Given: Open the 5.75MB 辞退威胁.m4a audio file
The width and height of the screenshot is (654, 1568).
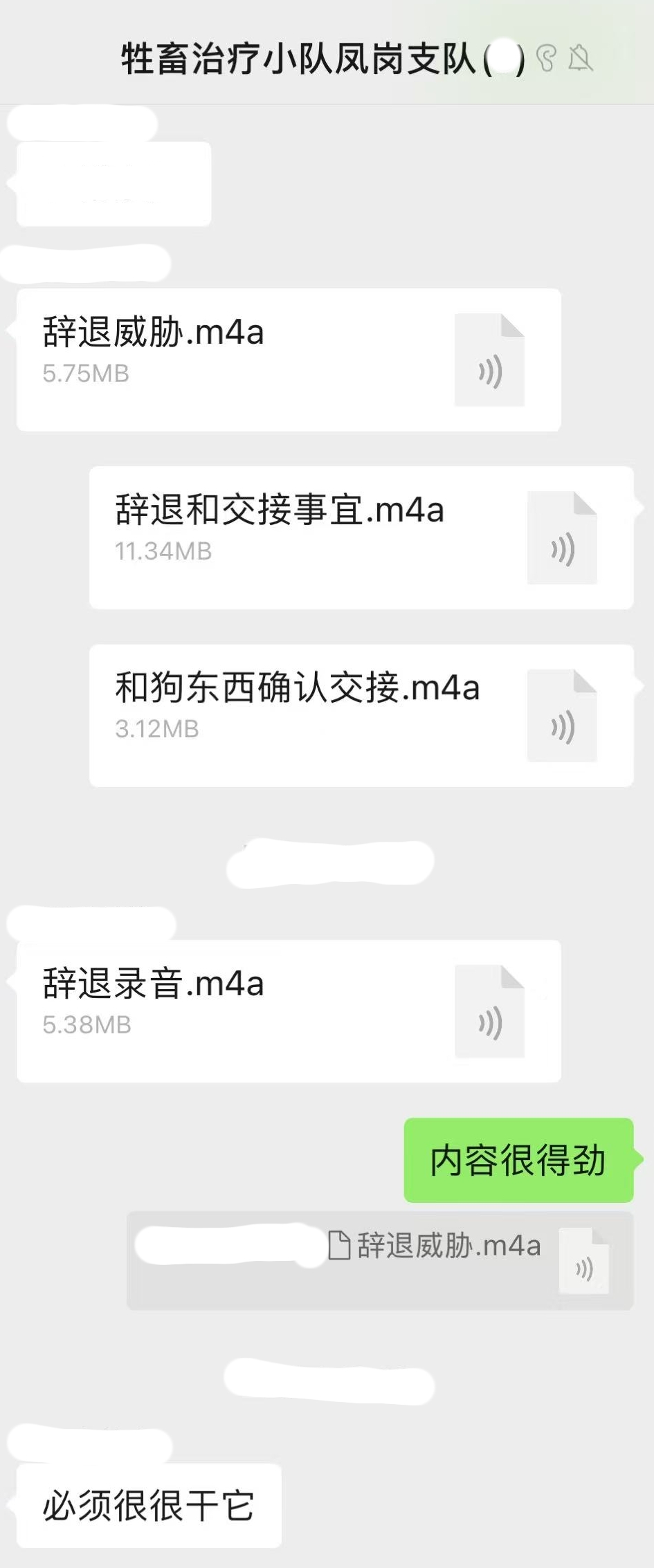Looking at the screenshot, I should point(288,360).
